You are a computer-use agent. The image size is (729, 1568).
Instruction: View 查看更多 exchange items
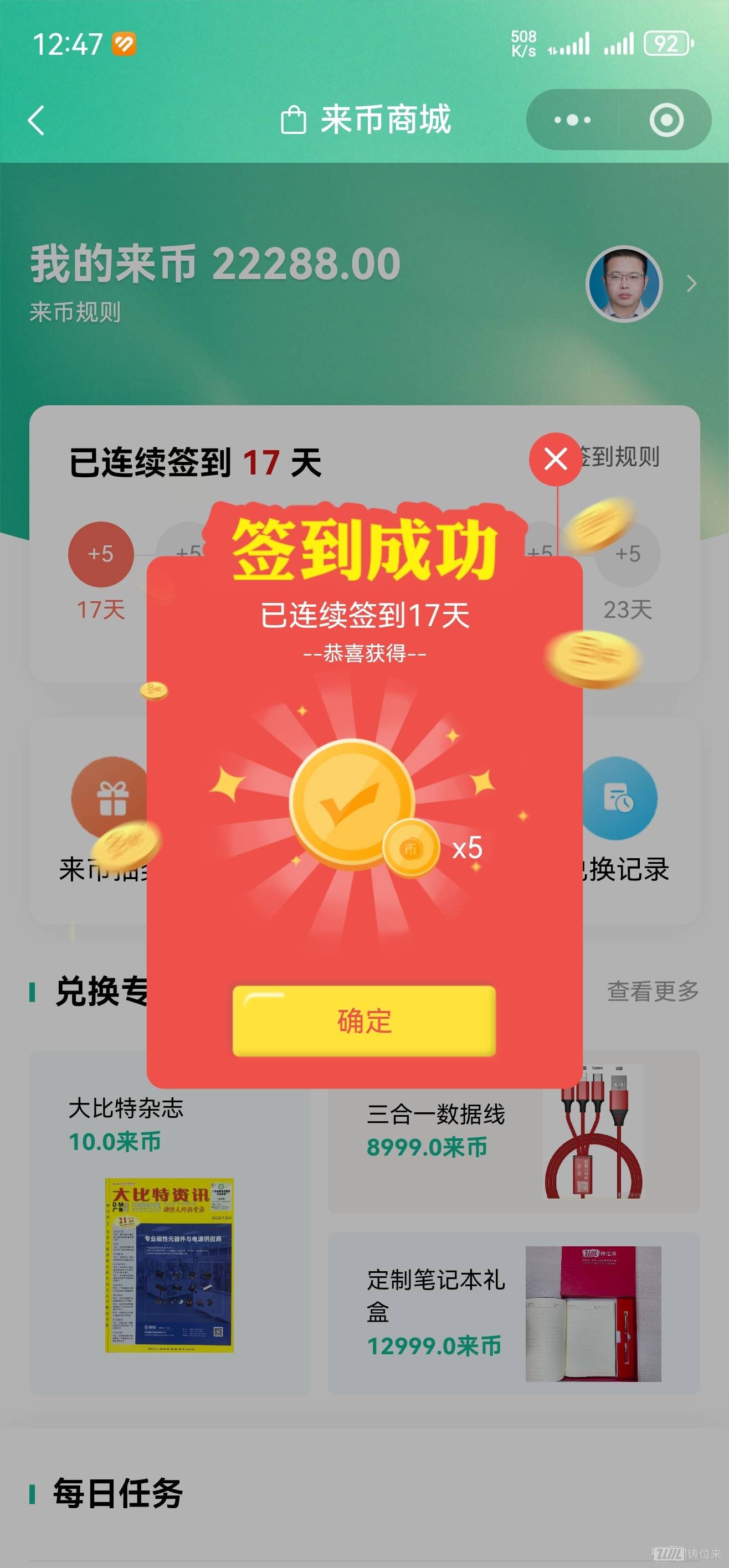(x=652, y=991)
